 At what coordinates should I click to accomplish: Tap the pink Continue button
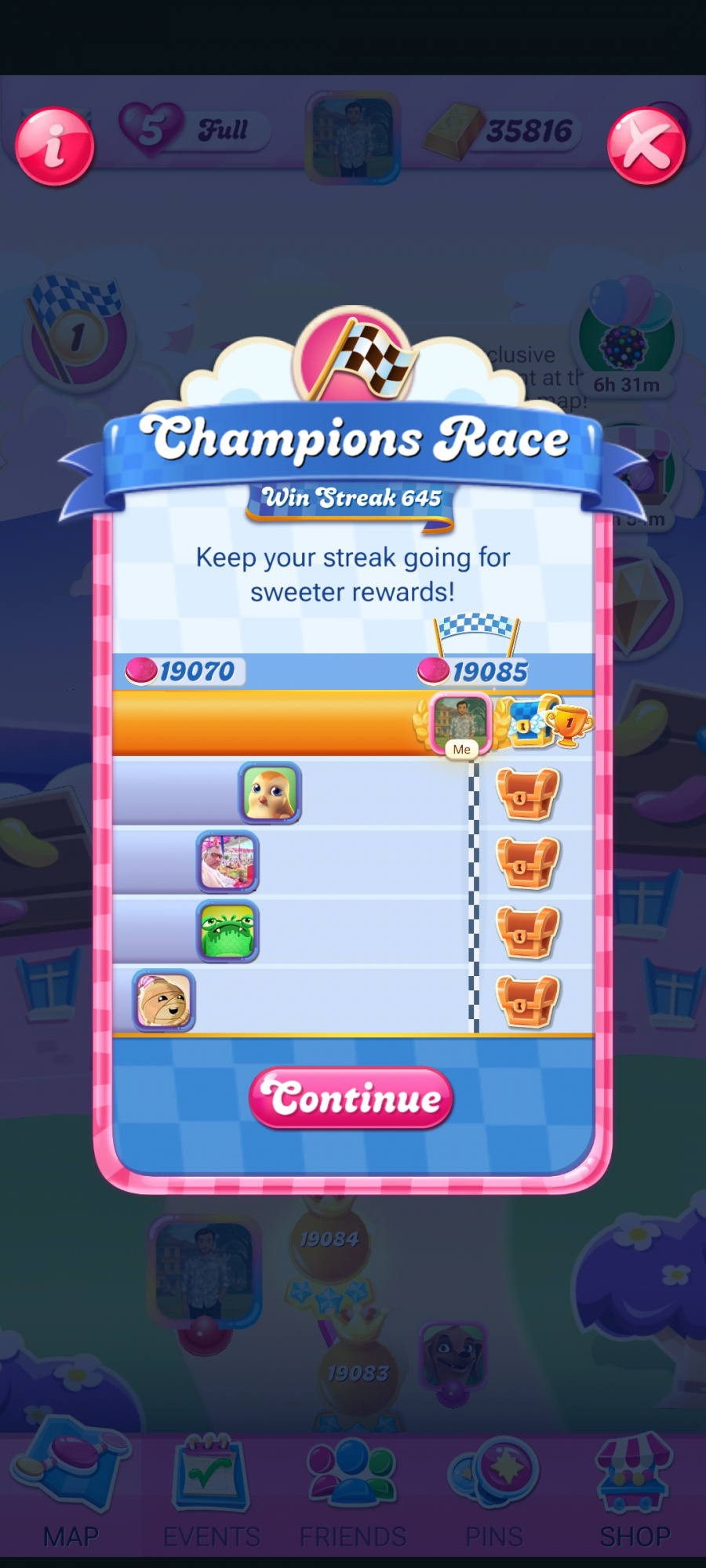[x=351, y=1098]
